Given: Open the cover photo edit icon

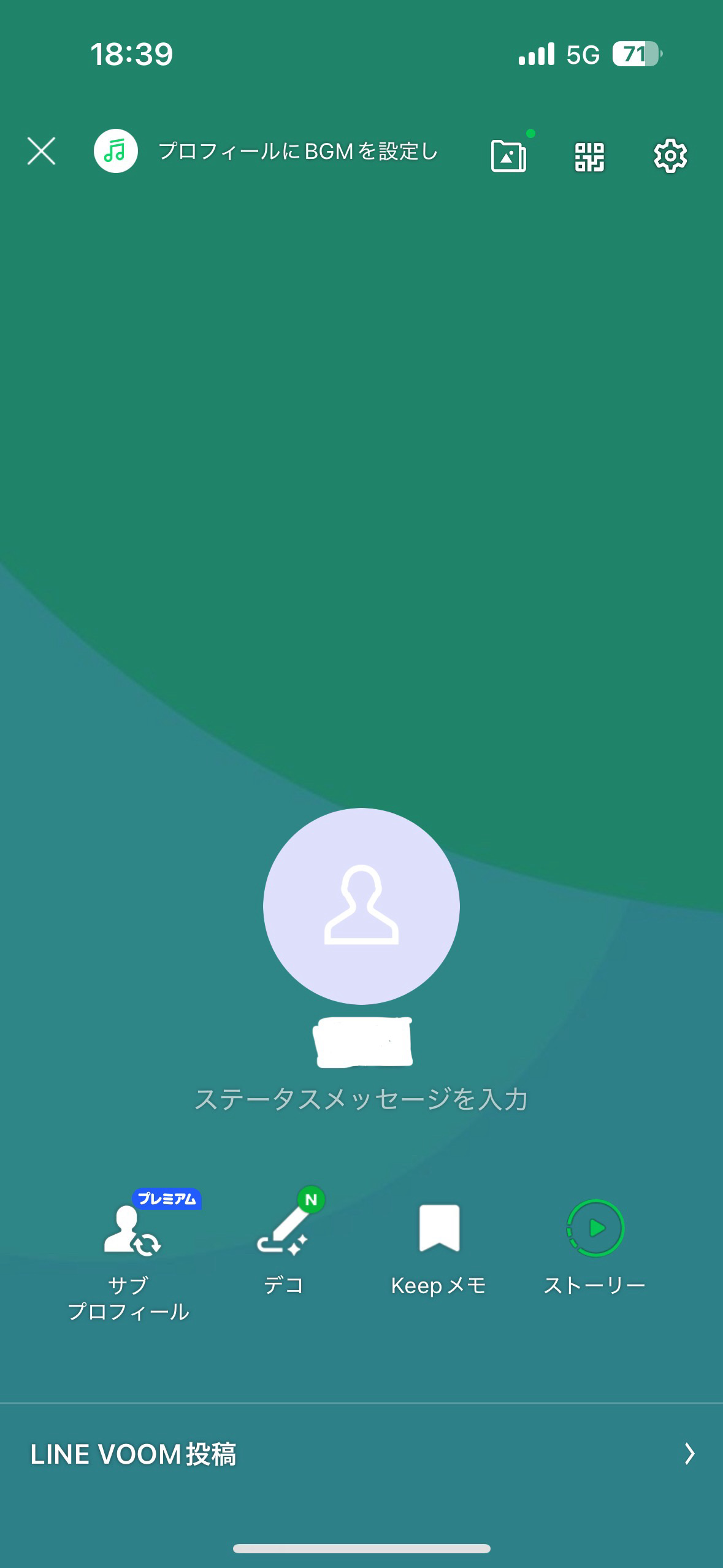Looking at the screenshot, I should pos(508,156).
